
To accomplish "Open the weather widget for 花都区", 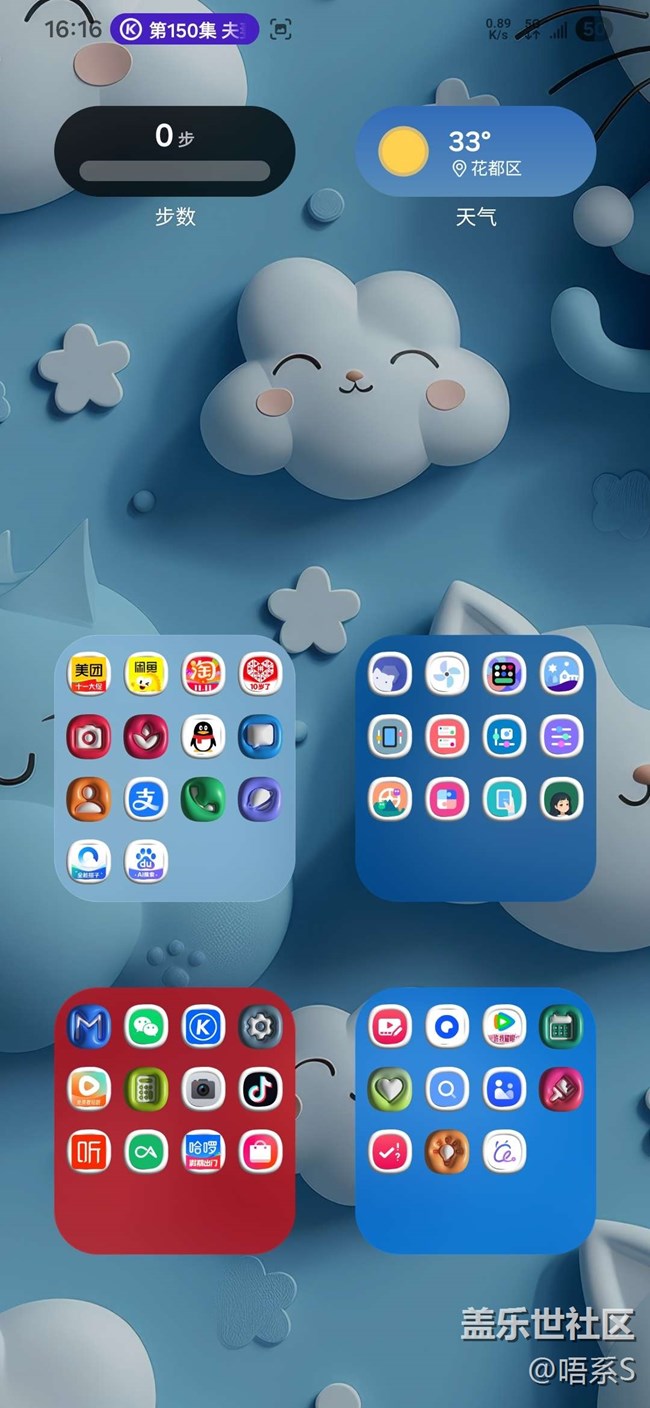I will (x=476, y=151).
